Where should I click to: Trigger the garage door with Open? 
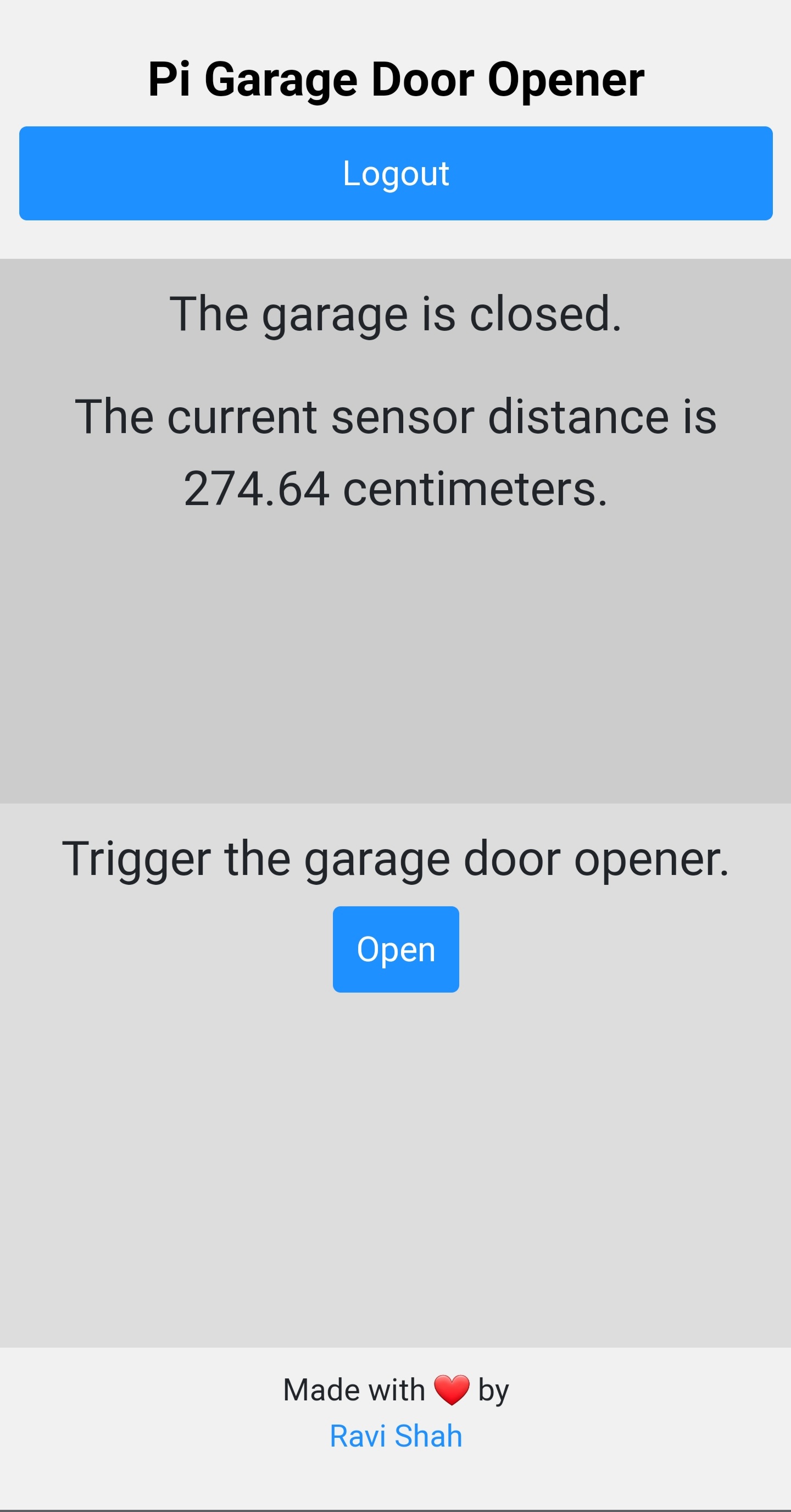(x=396, y=949)
